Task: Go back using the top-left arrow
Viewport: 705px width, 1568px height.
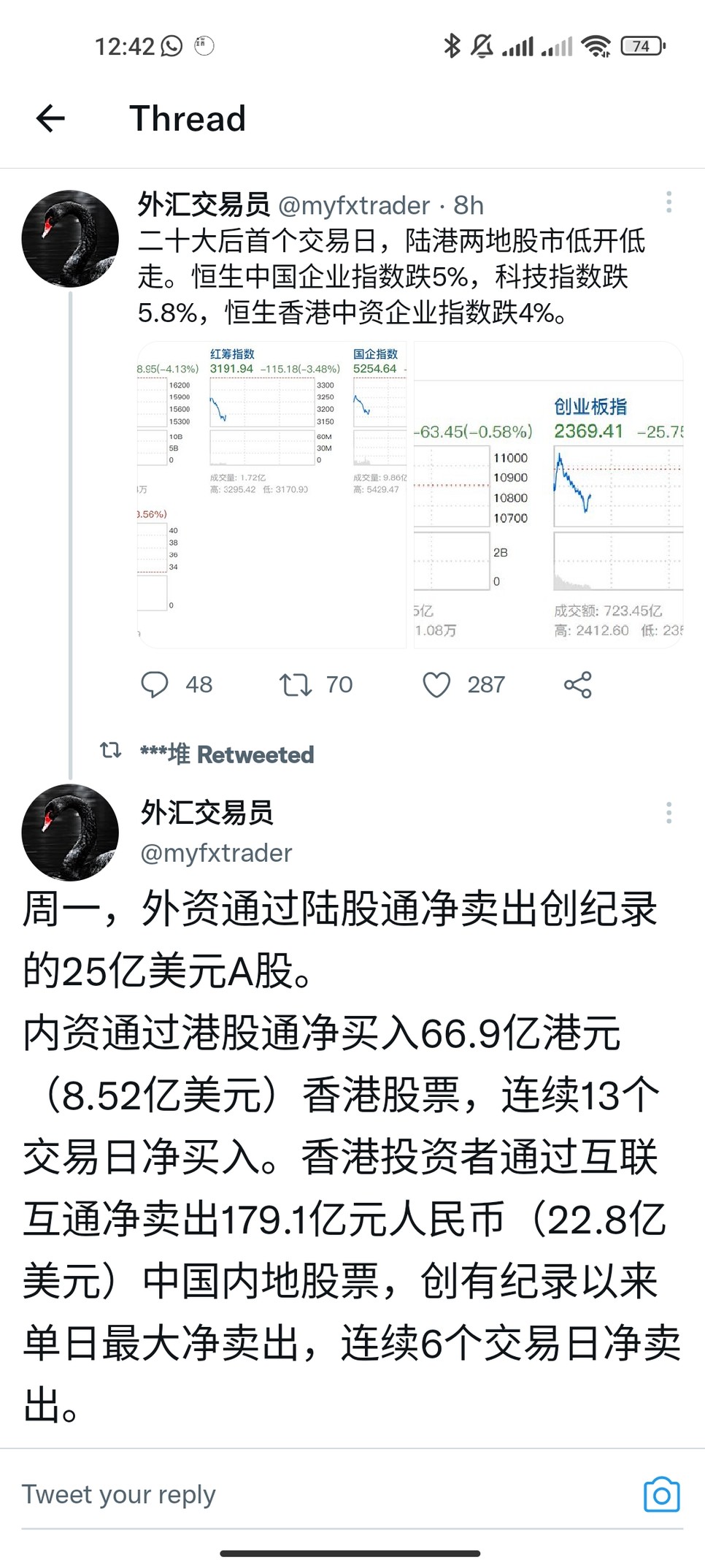Action: [50, 118]
